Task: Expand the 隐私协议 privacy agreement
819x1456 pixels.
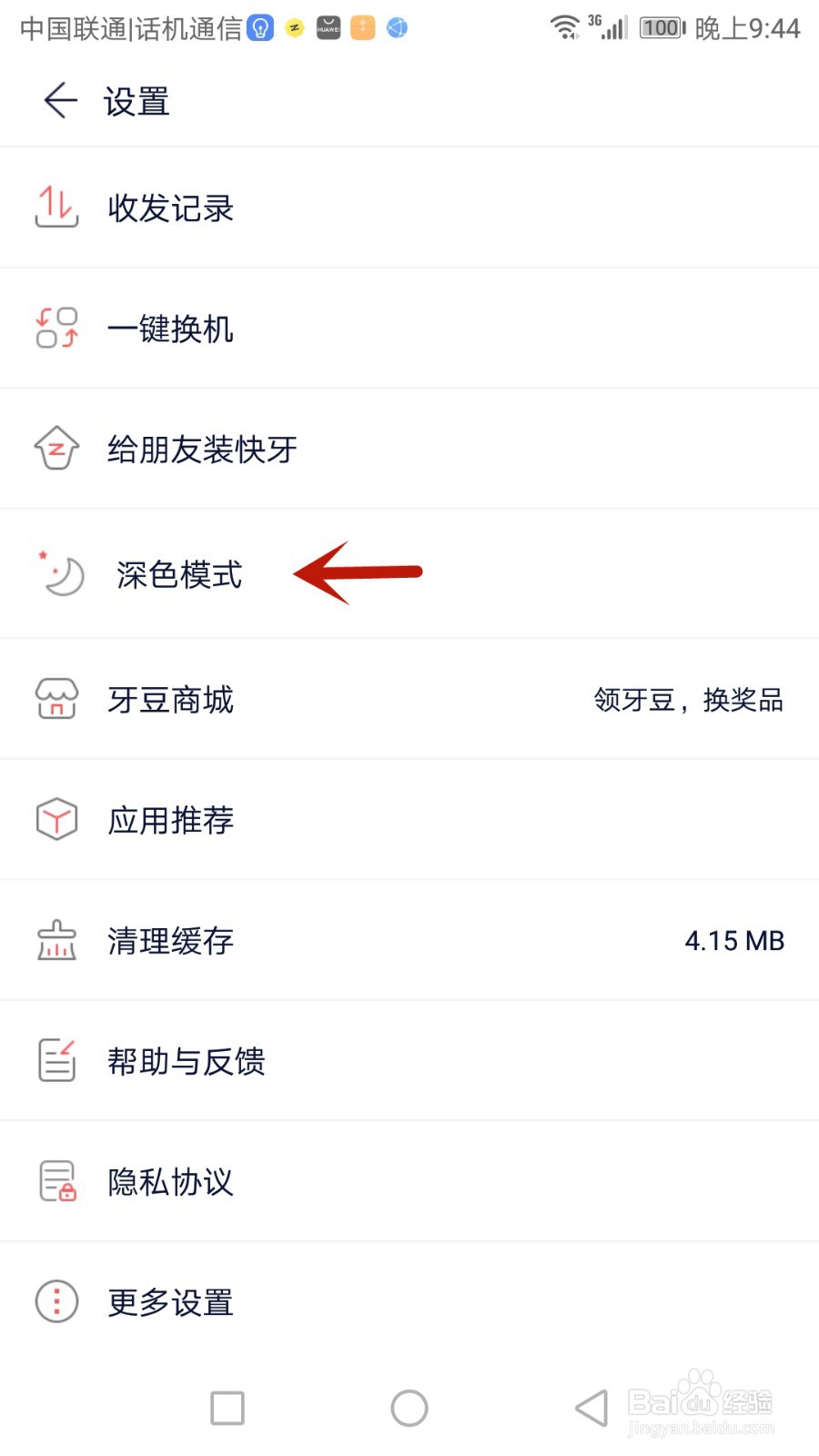Action: coord(169,1180)
